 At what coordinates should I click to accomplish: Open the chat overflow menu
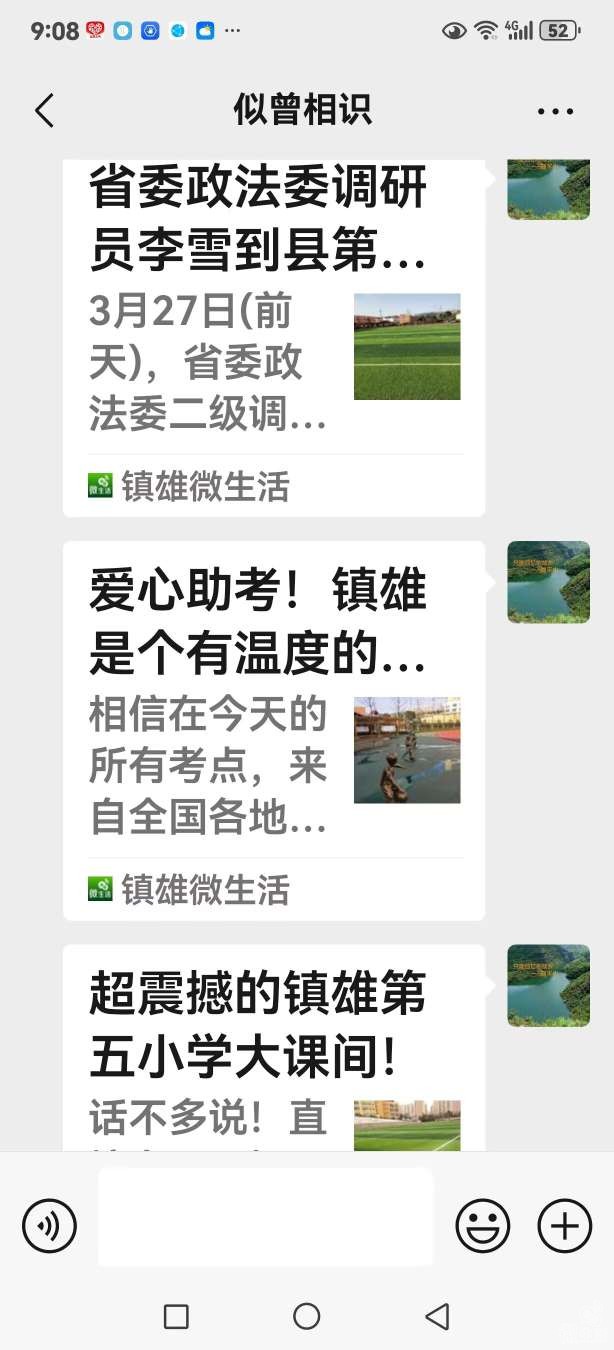[x=555, y=111]
